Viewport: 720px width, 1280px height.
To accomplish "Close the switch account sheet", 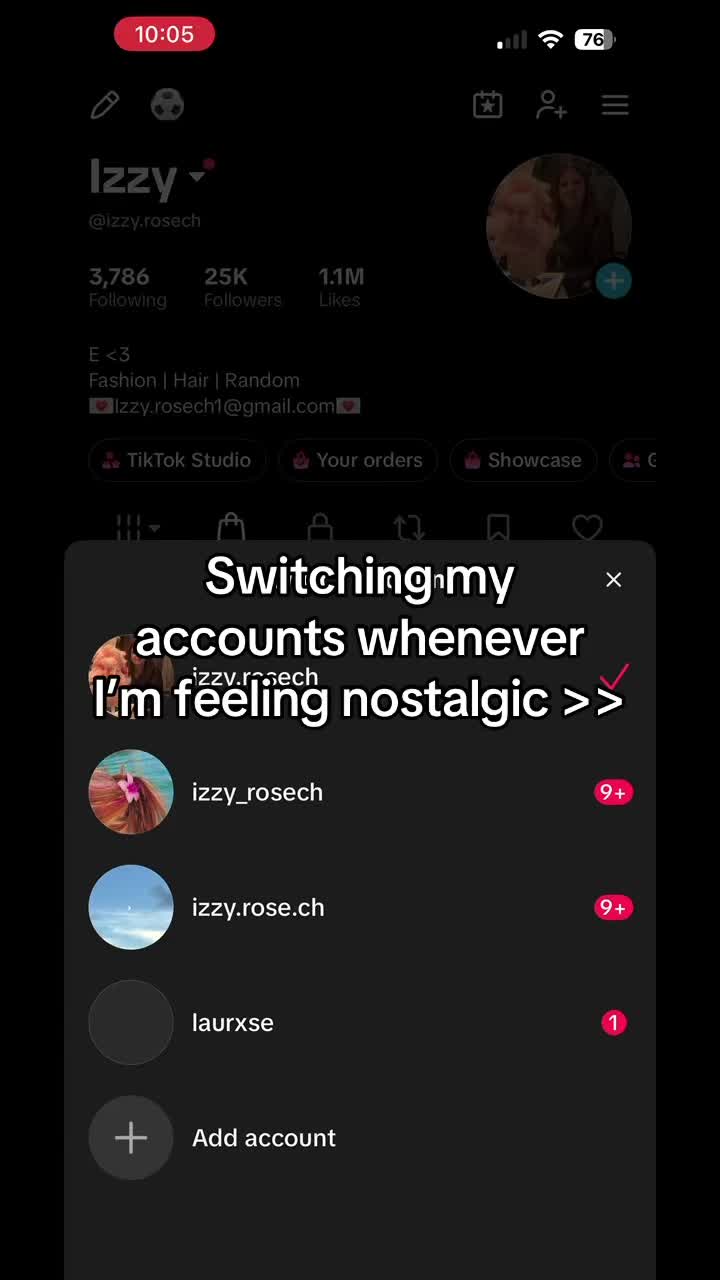I will coord(613,580).
